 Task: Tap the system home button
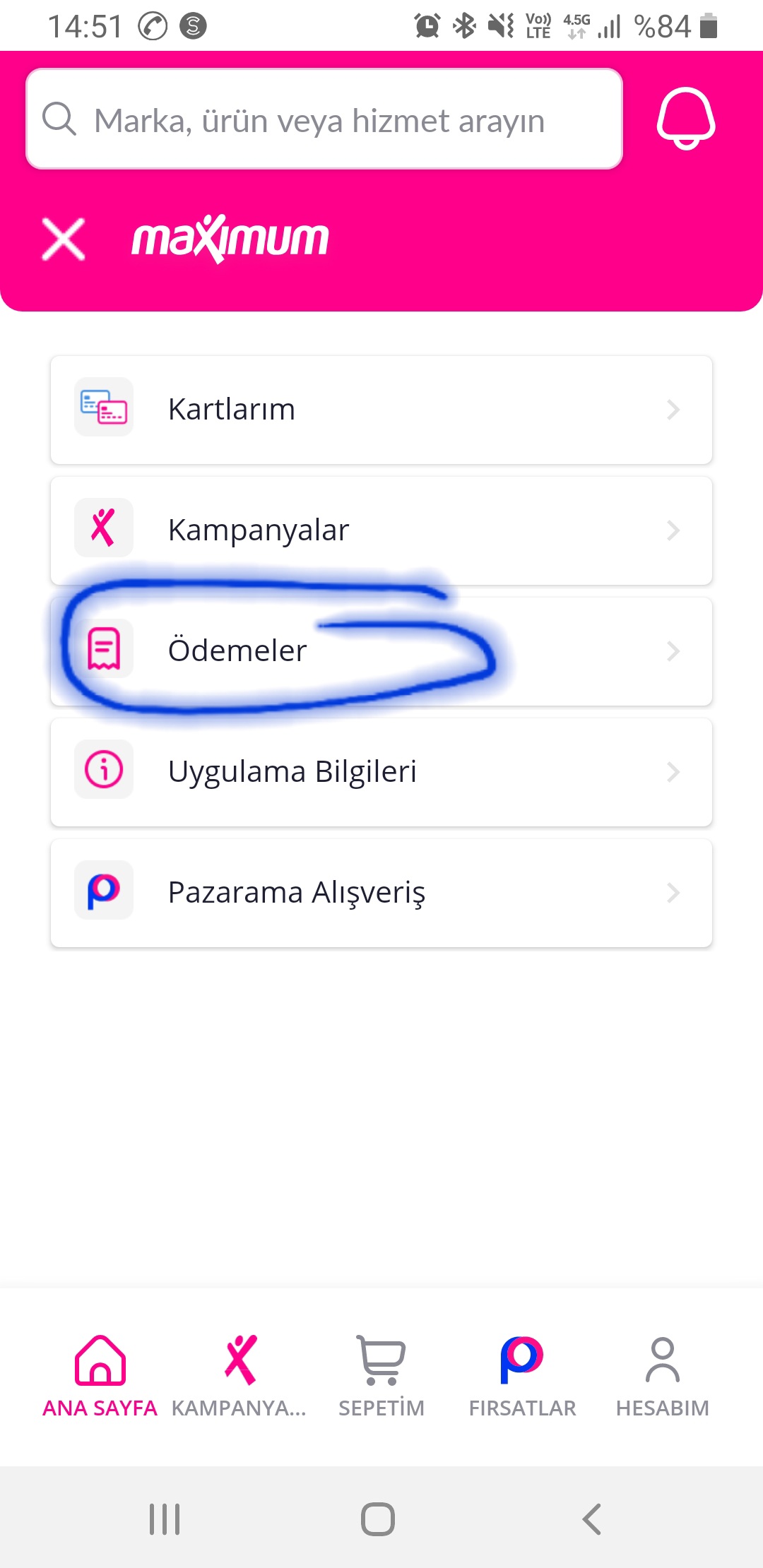click(x=378, y=1519)
